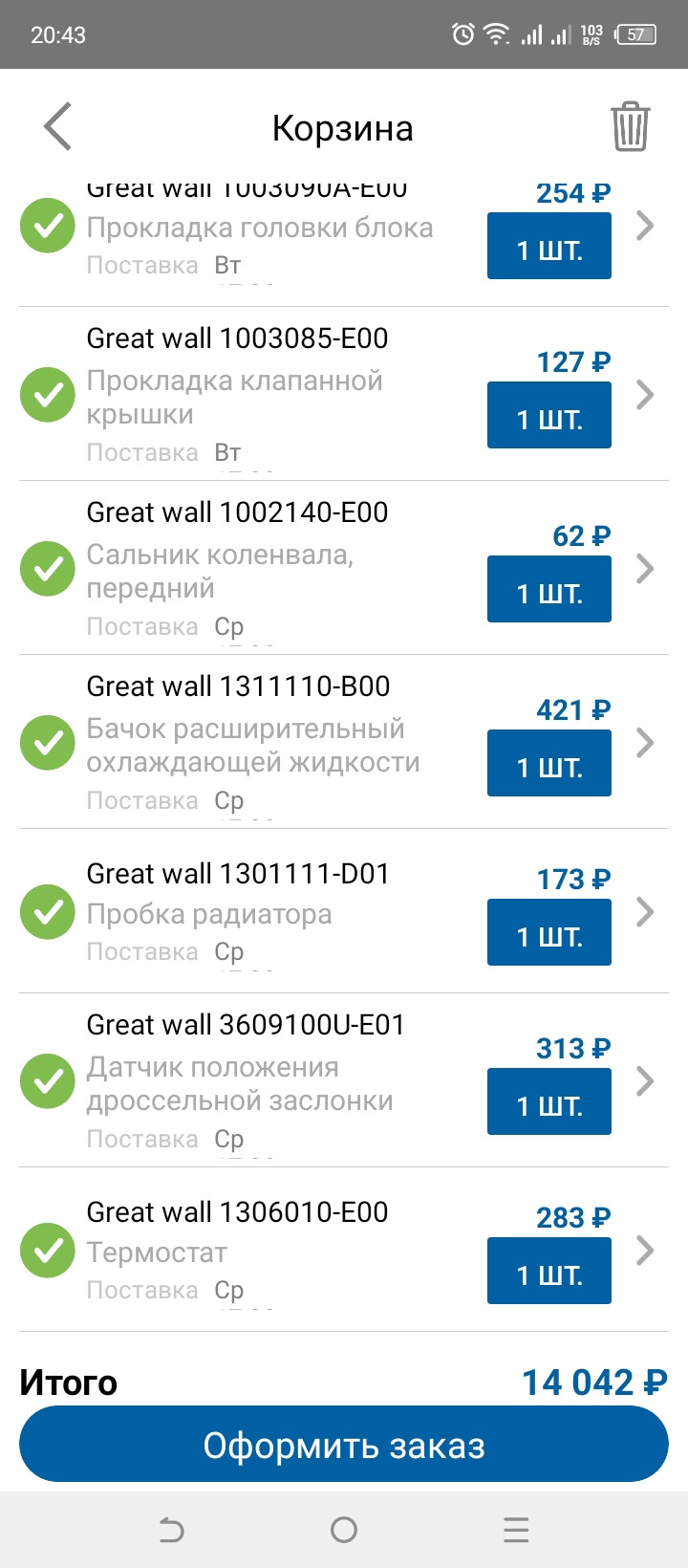Image resolution: width=688 pixels, height=1568 pixels.
Task: Adjust the 1 ШТ. quantity of Пробка радиатора
Action: [549, 933]
